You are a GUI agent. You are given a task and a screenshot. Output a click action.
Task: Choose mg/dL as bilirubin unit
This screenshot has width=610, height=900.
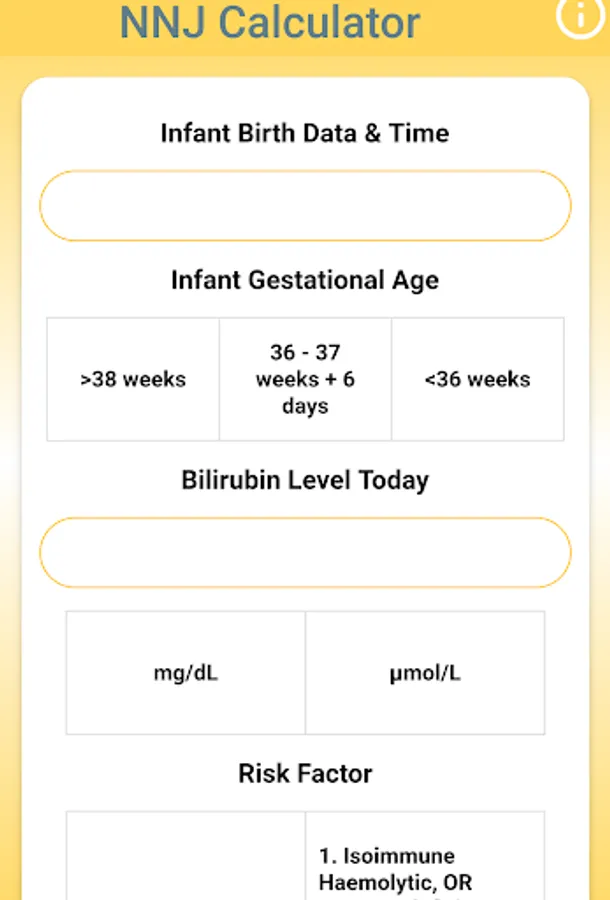click(186, 673)
